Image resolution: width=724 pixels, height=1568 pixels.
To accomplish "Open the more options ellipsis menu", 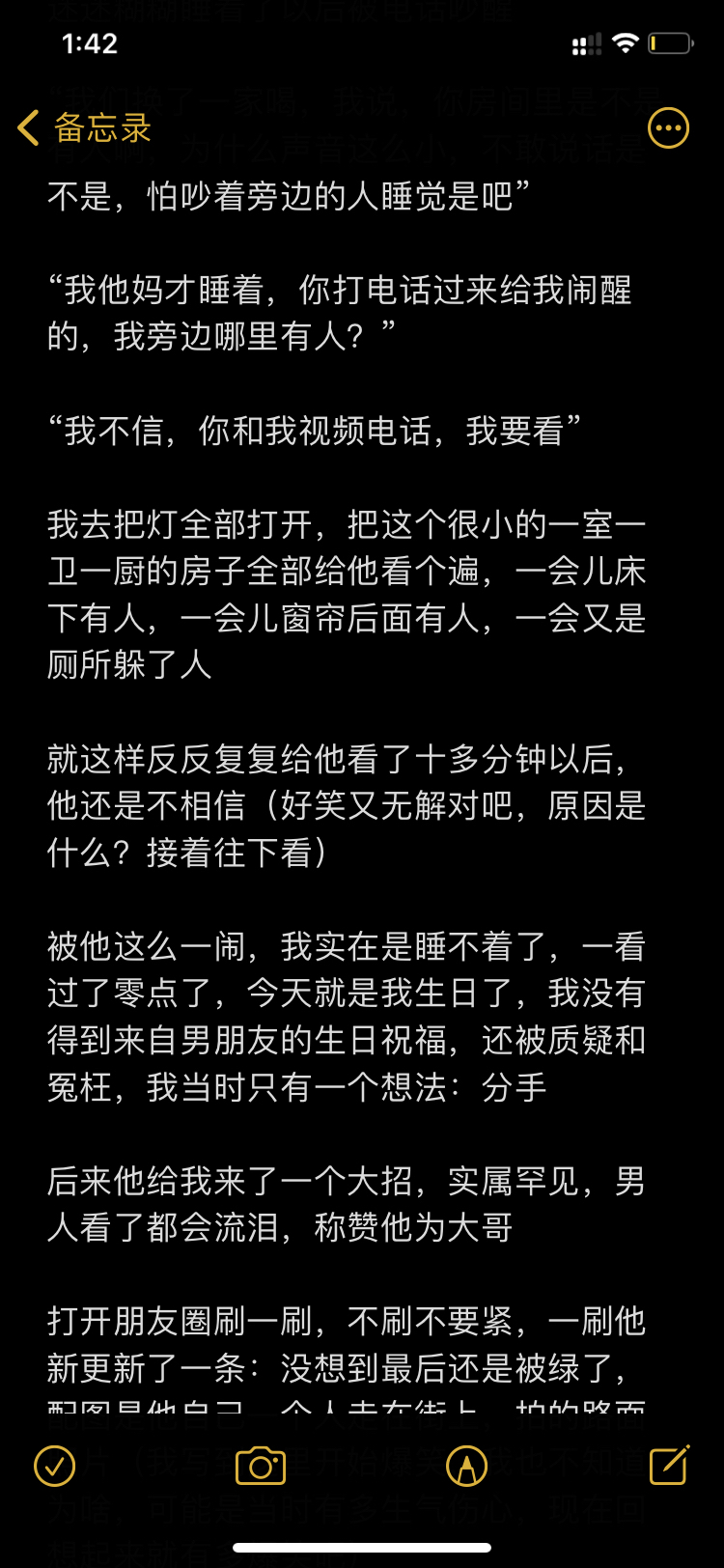I will [x=668, y=127].
